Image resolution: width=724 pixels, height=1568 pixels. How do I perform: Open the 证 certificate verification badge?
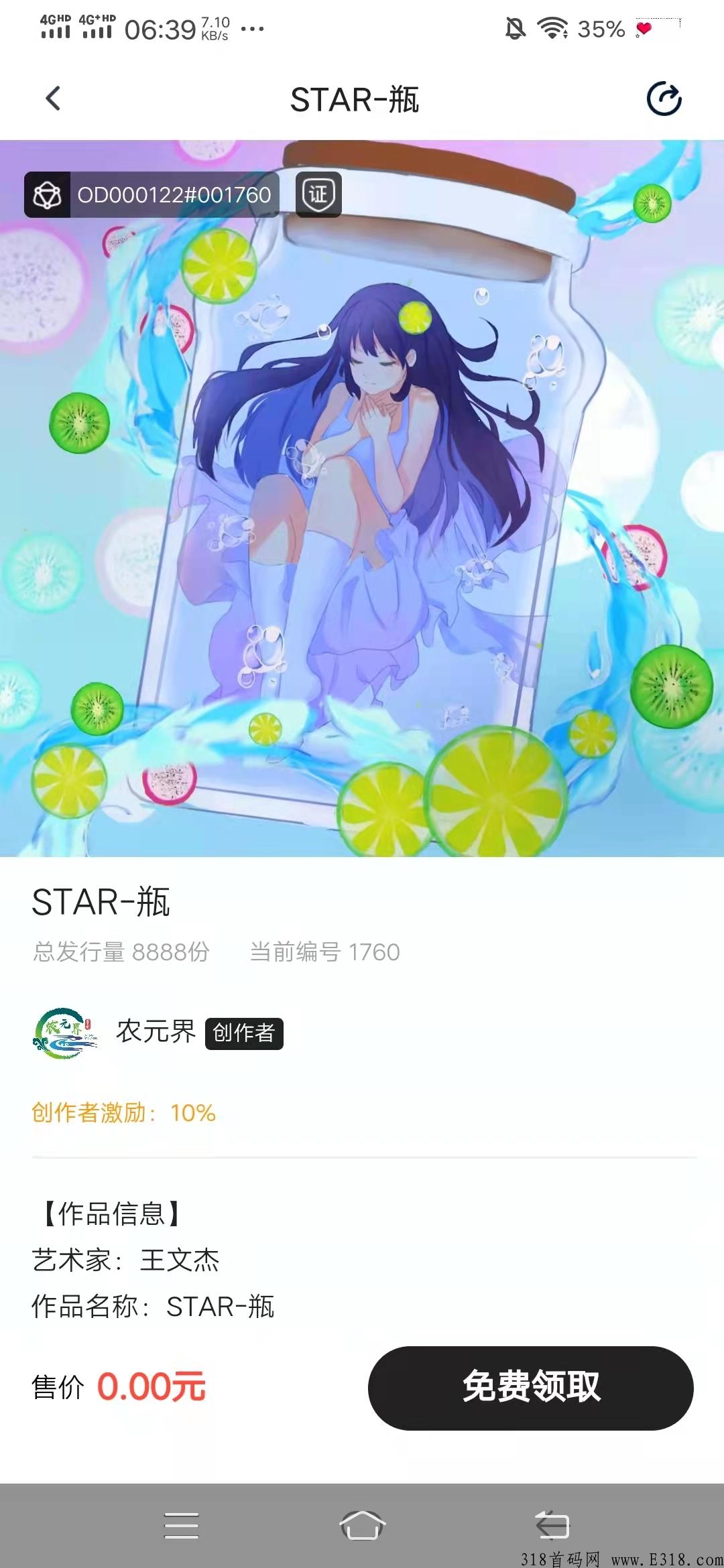(x=318, y=195)
